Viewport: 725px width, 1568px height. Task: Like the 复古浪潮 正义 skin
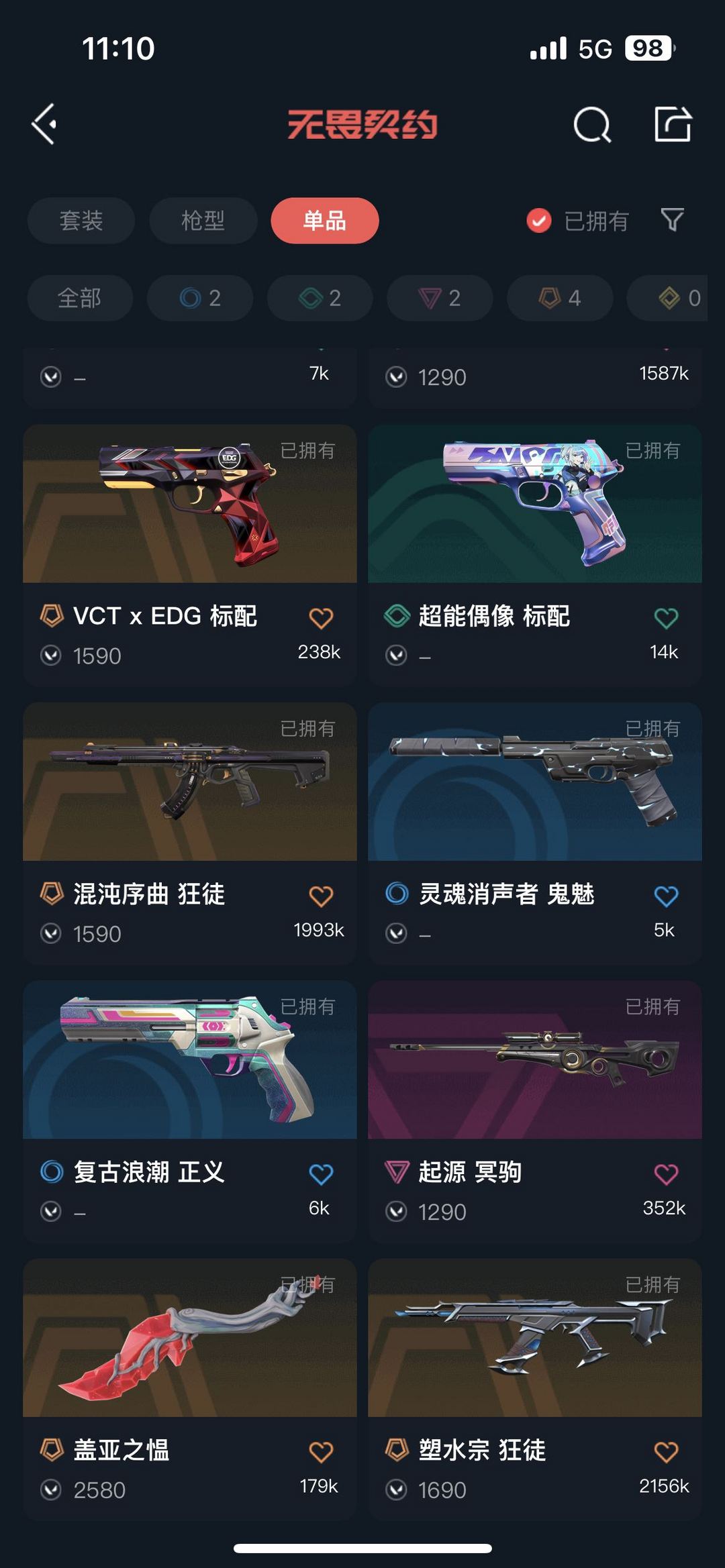click(321, 1174)
